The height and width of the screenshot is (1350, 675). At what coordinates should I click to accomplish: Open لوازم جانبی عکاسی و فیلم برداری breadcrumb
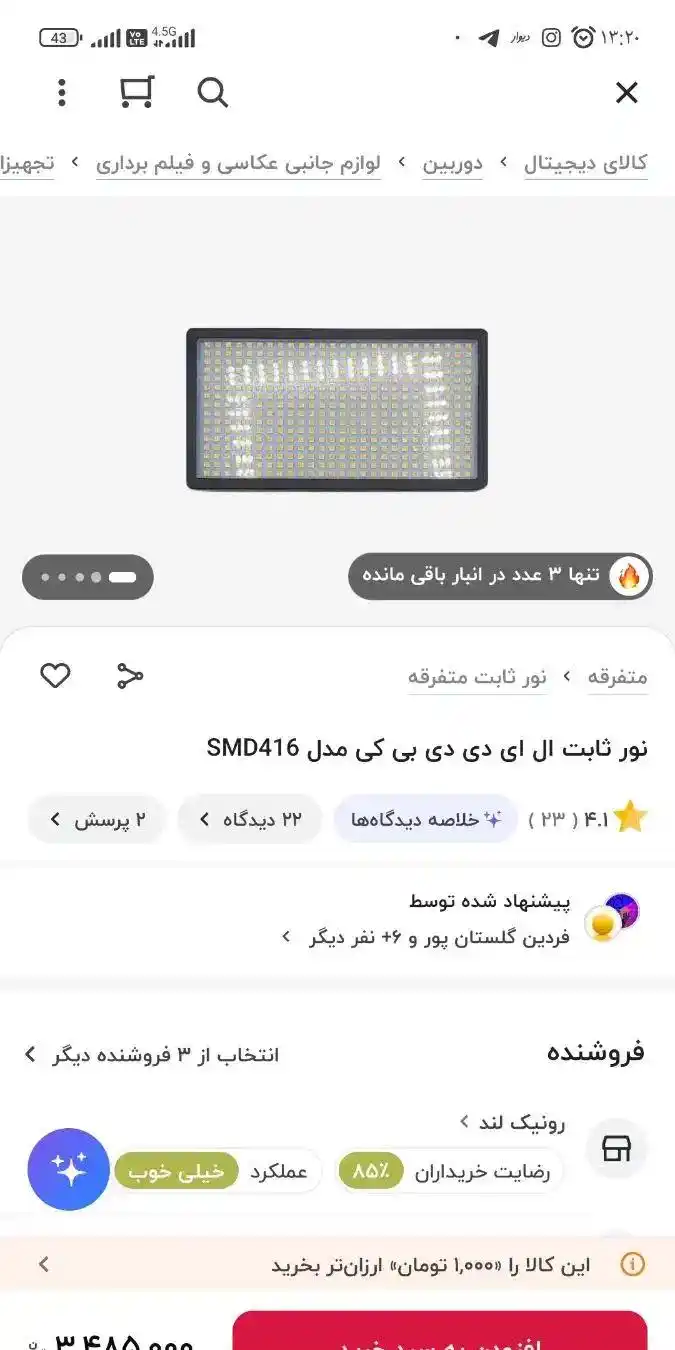point(238,164)
